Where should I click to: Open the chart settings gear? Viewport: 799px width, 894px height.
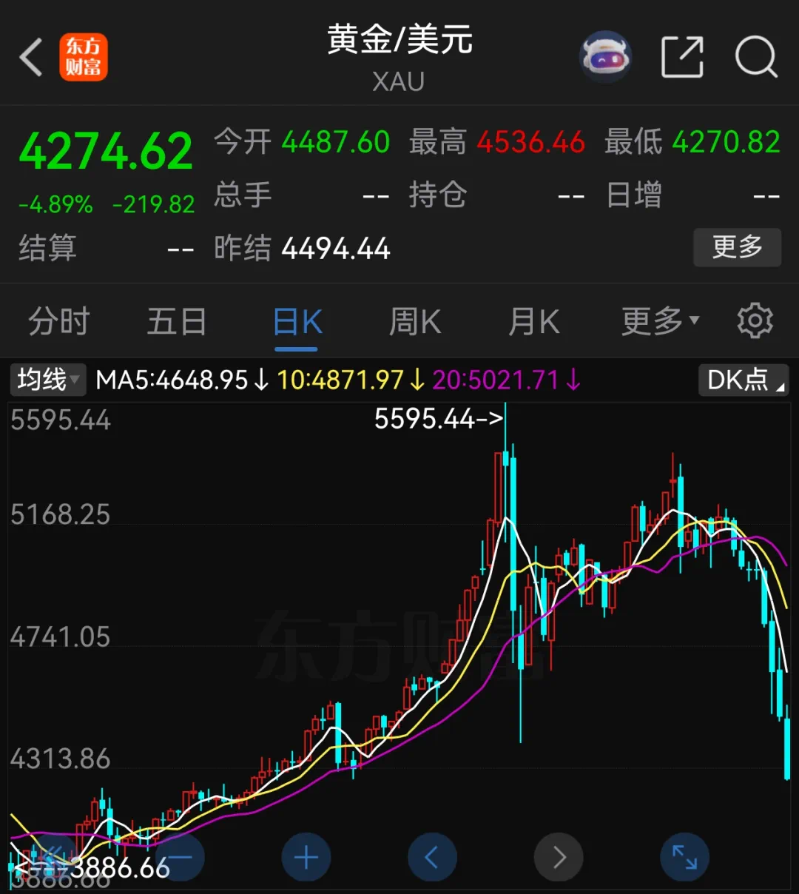754,319
